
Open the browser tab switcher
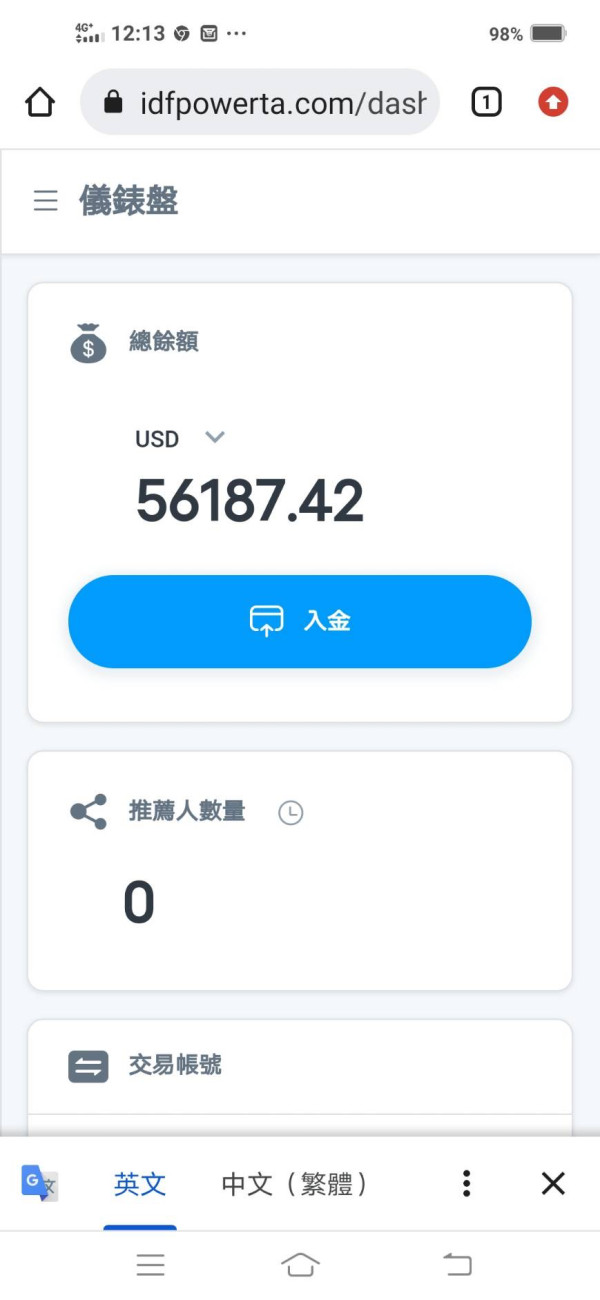point(486,102)
